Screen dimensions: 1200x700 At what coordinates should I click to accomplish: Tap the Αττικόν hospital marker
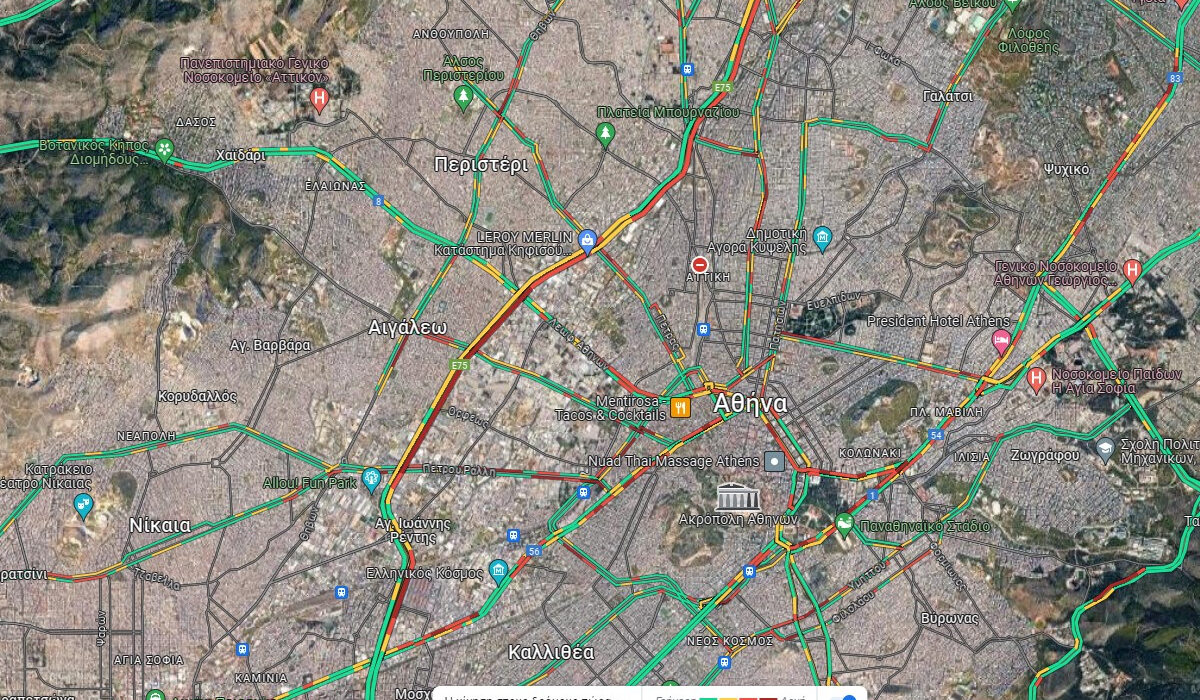(x=319, y=98)
